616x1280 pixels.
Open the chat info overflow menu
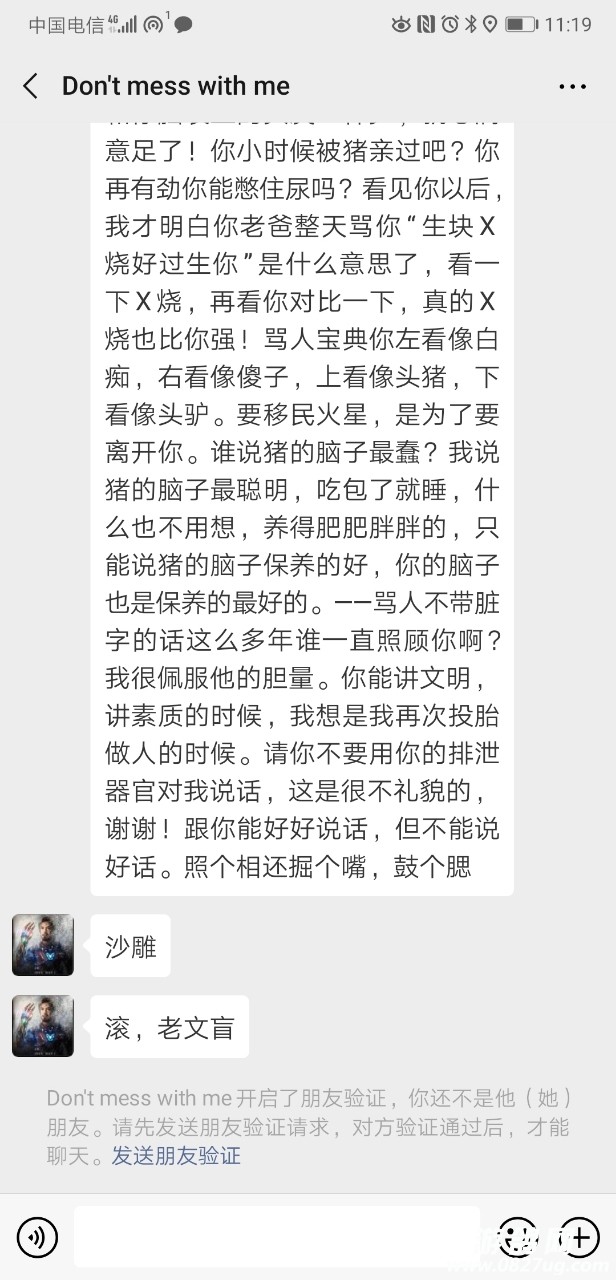click(x=572, y=87)
